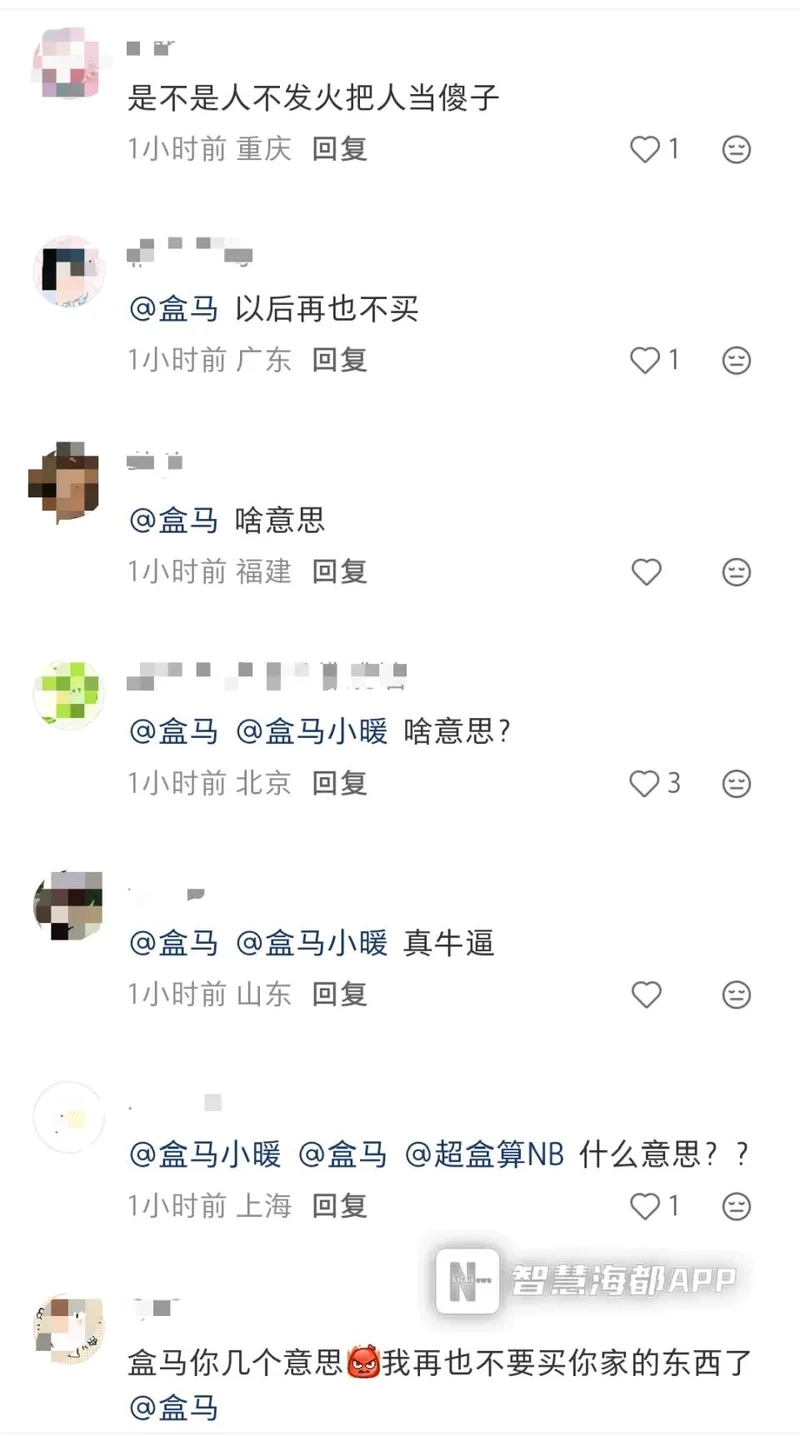The height and width of the screenshot is (1436, 800).
Task: Open the @超盒算NB mention
Action: (x=485, y=1155)
